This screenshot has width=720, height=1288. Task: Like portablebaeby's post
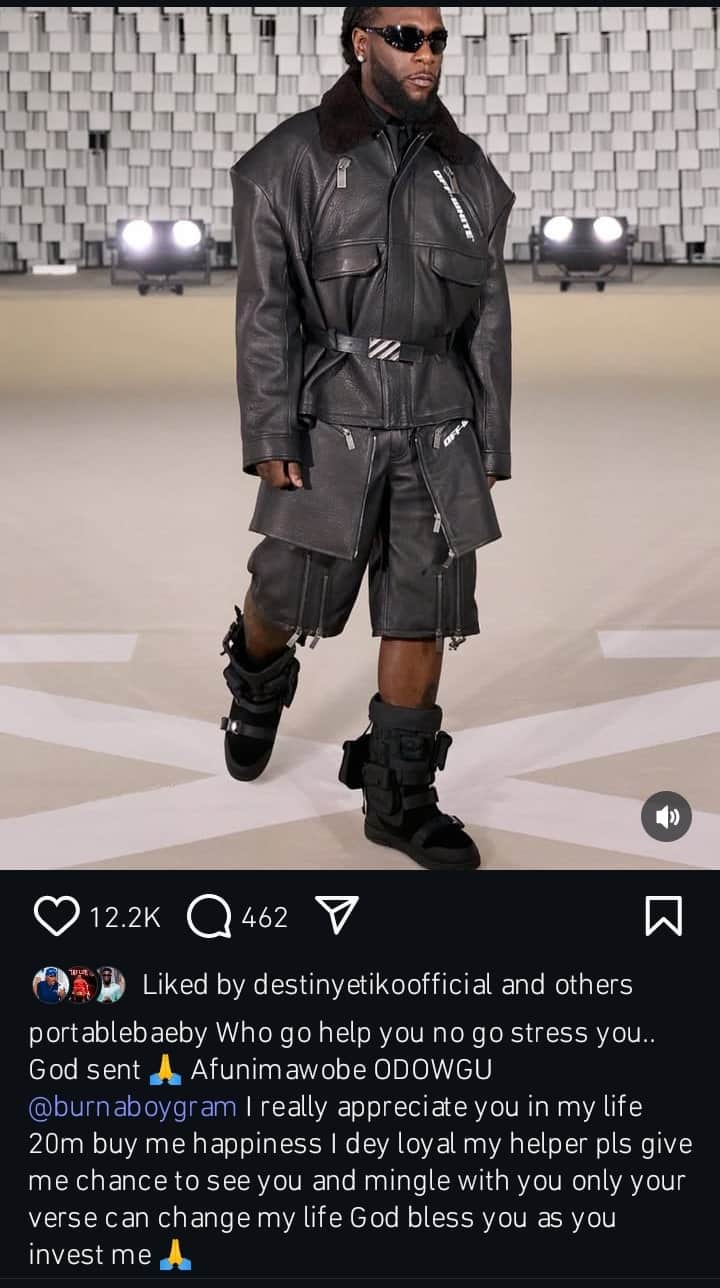coord(56,916)
